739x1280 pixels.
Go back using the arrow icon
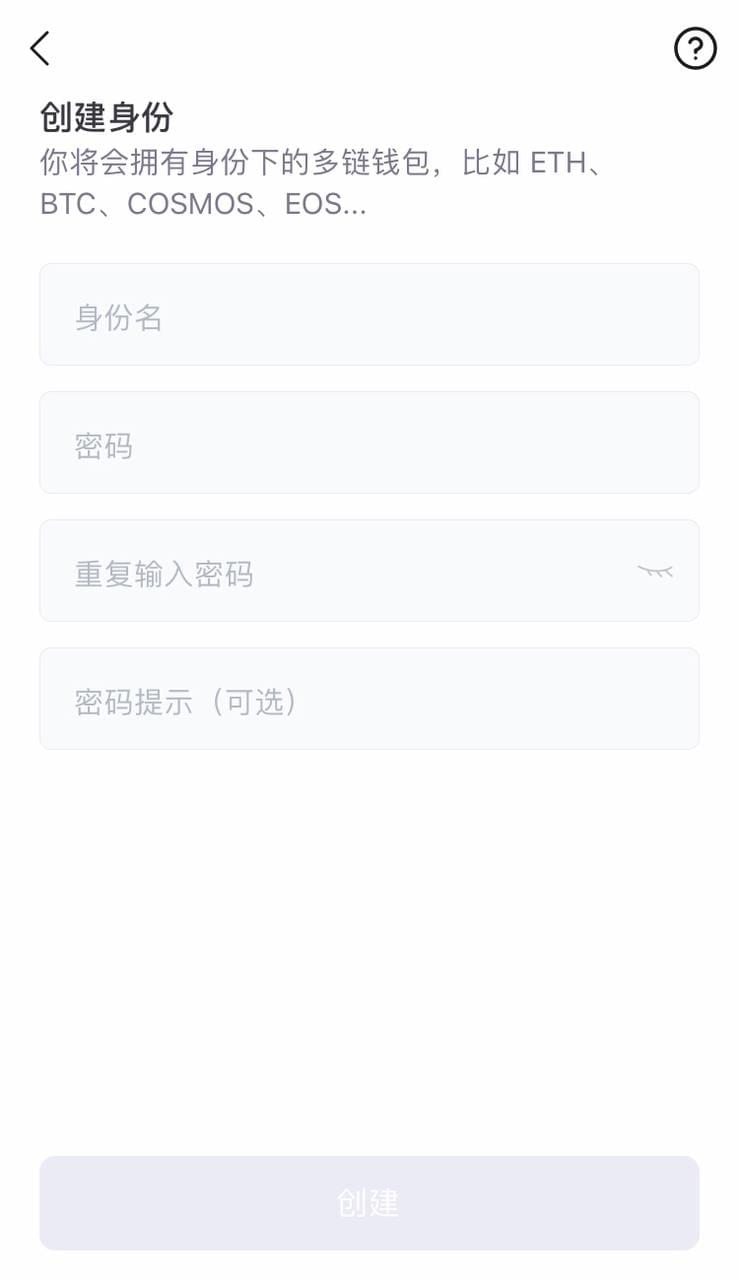[40, 48]
